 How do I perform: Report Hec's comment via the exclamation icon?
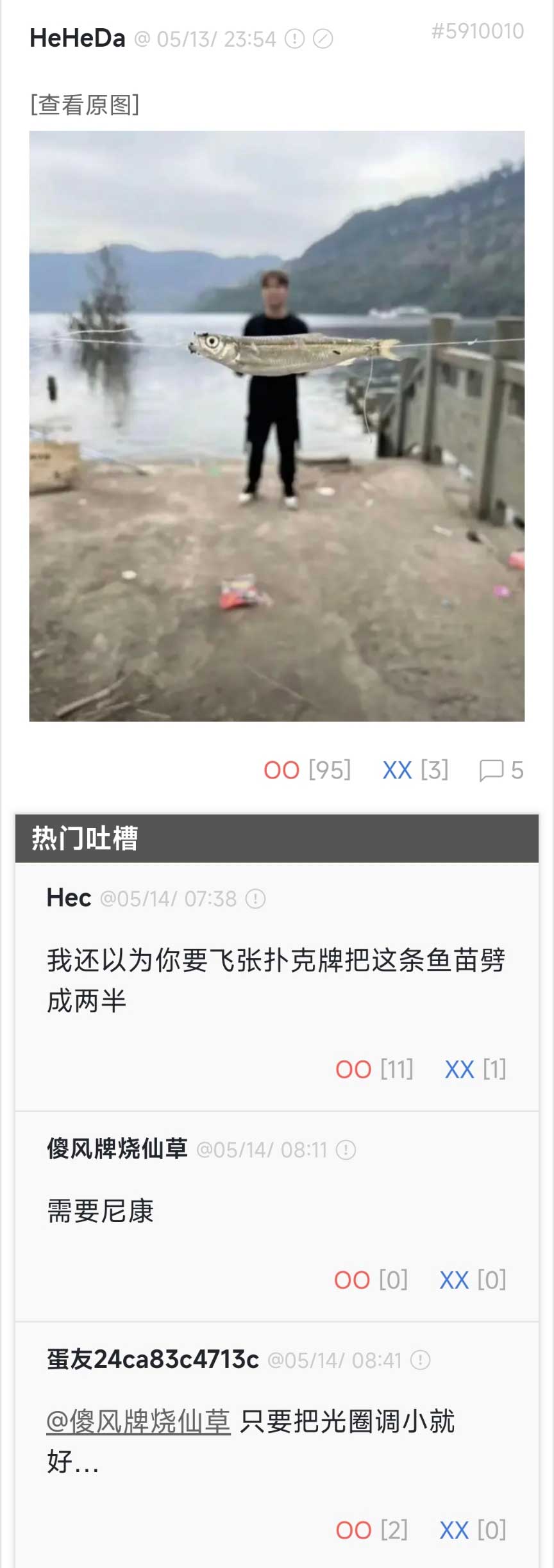256,898
